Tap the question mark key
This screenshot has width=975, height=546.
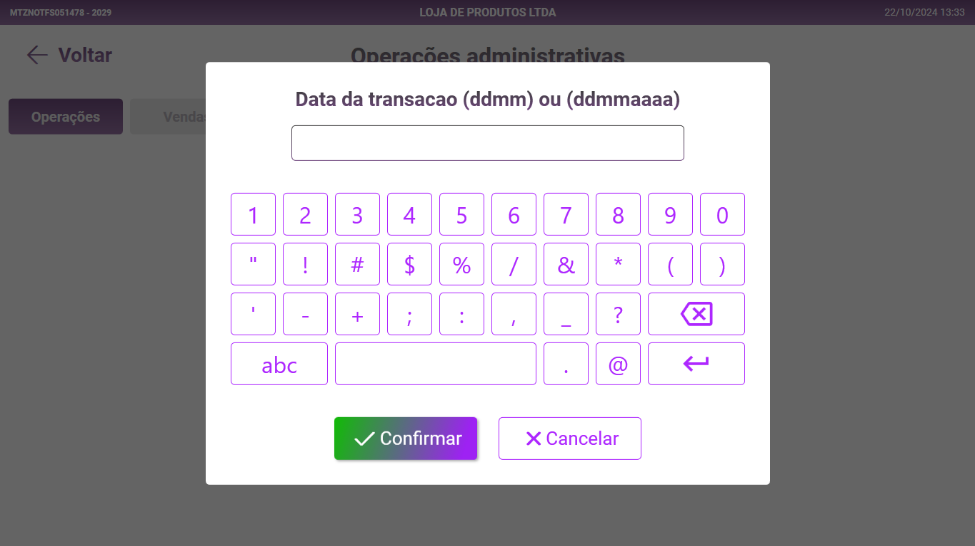pos(618,314)
